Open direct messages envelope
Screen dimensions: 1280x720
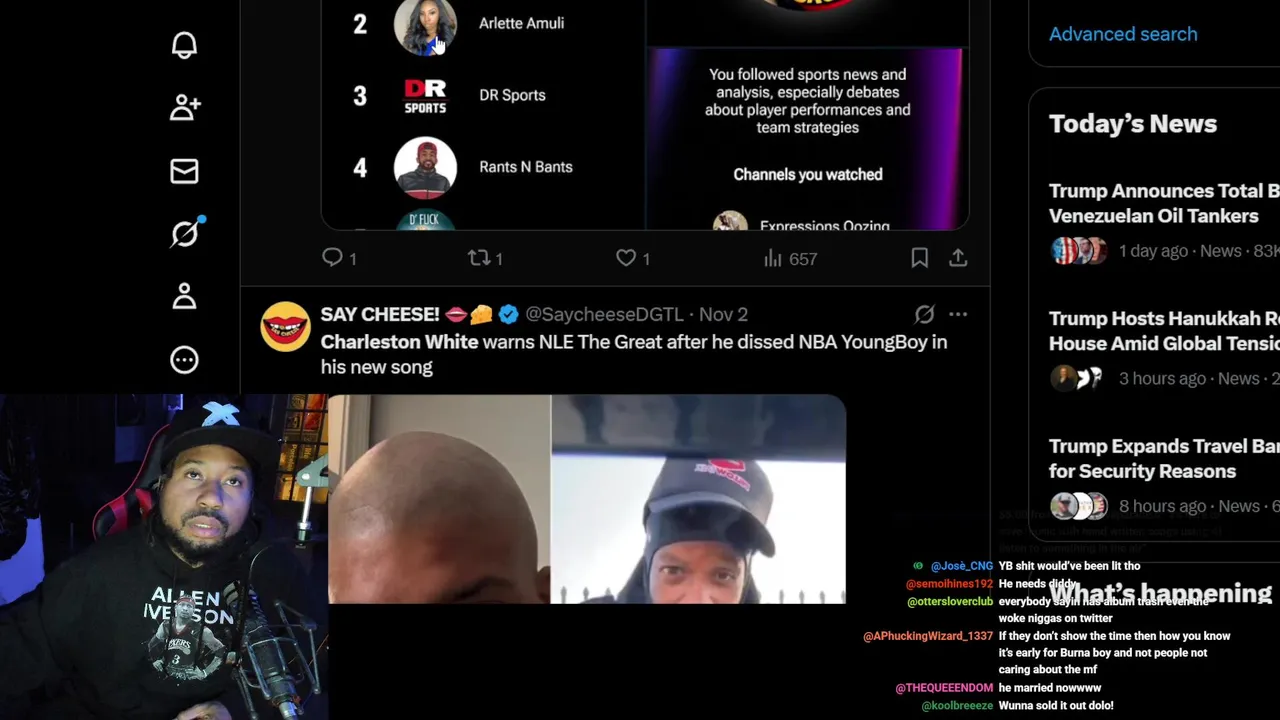[x=184, y=171]
